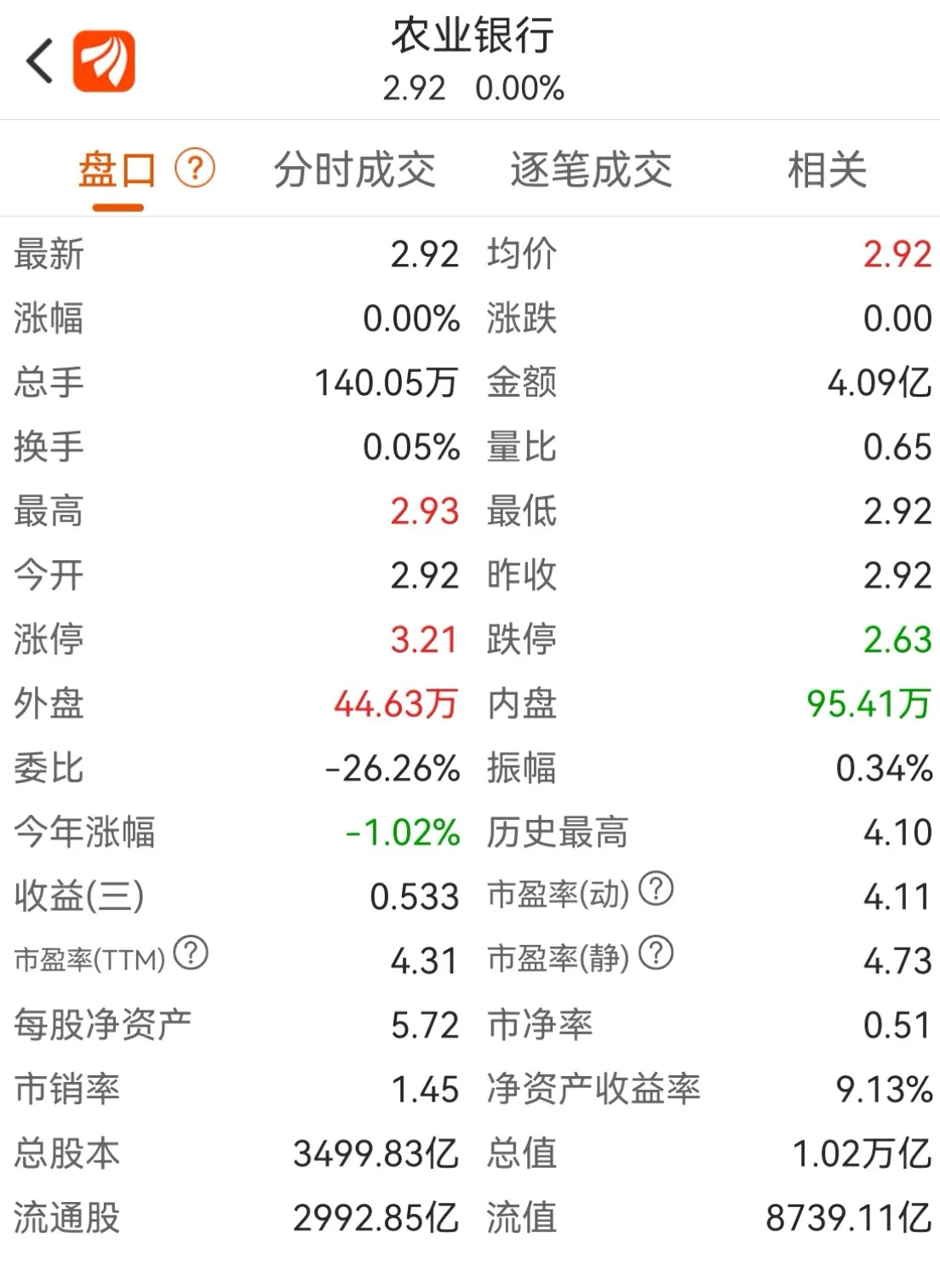Switch to the 分时成交 tab
The width and height of the screenshot is (940, 1288).
(354, 170)
